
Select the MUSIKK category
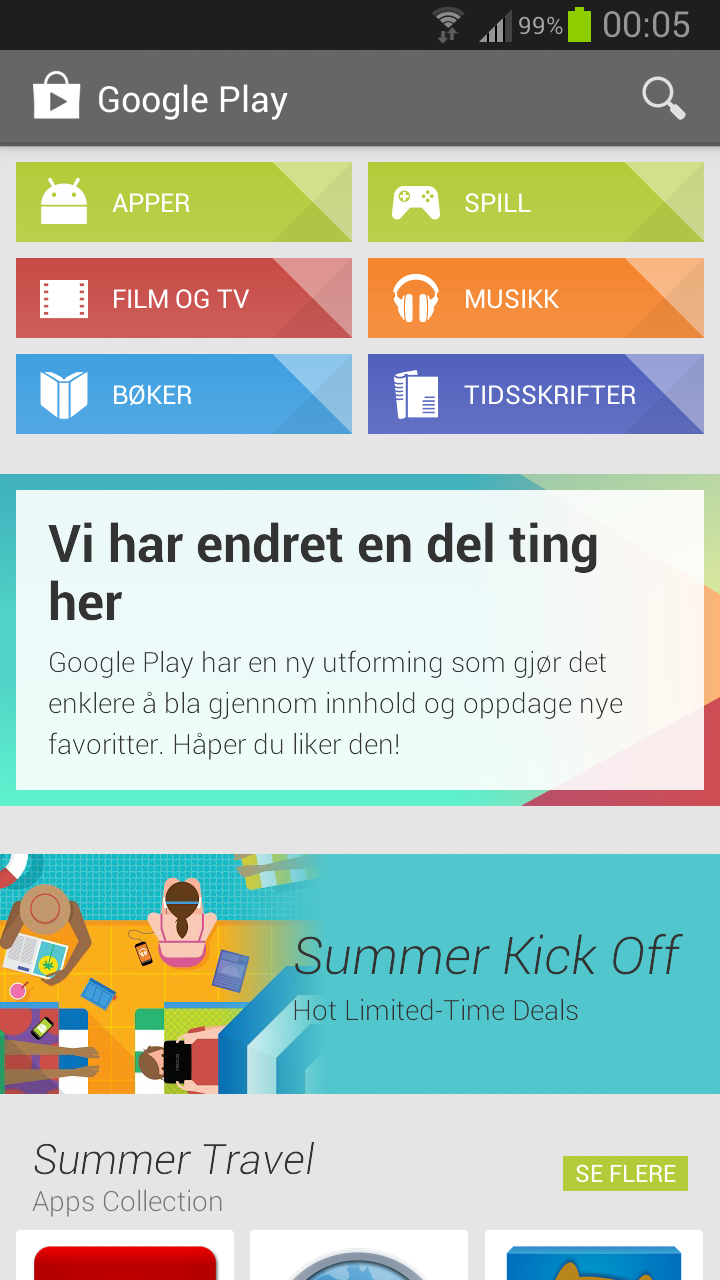click(536, 298)
